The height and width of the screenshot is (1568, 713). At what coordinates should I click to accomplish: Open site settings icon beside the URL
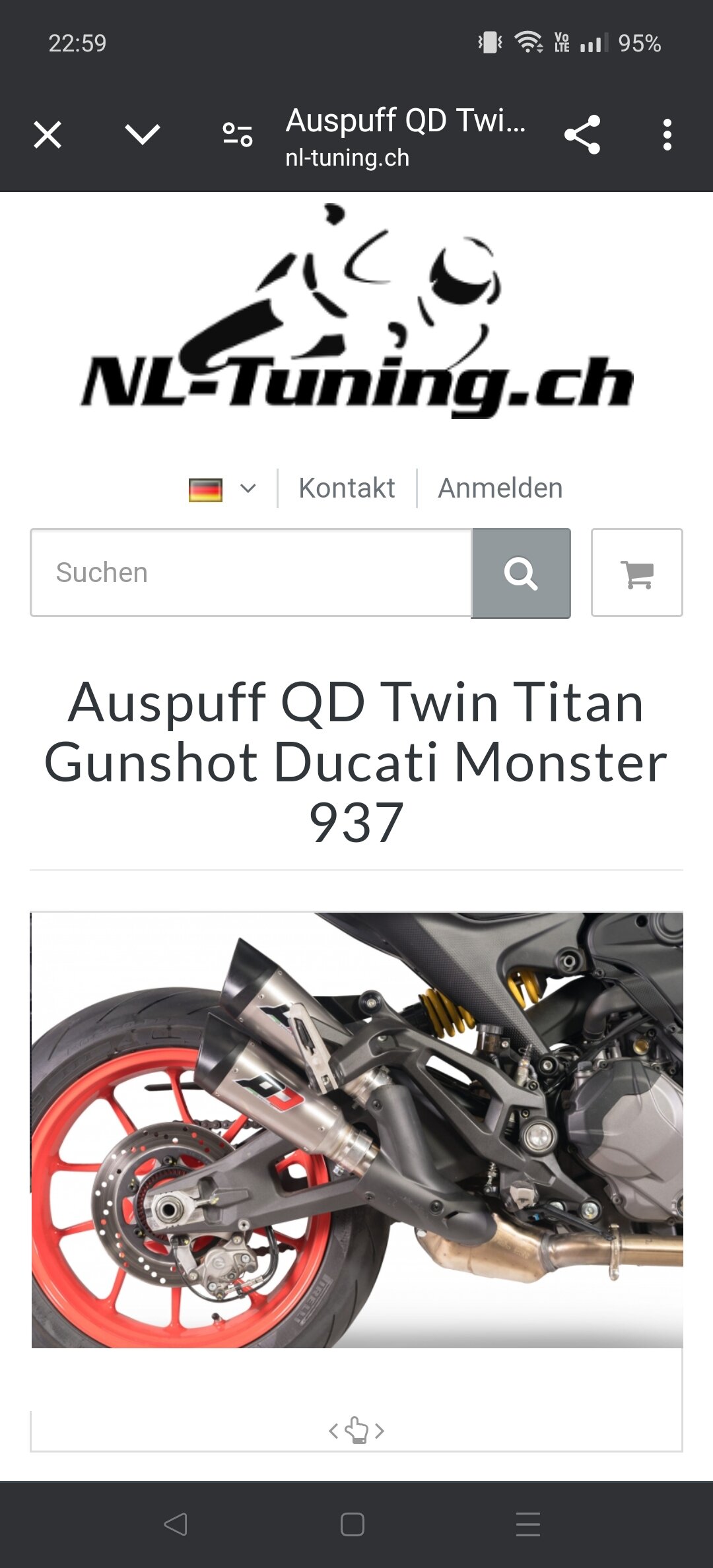pyautogui.click(x=238, y=135)
